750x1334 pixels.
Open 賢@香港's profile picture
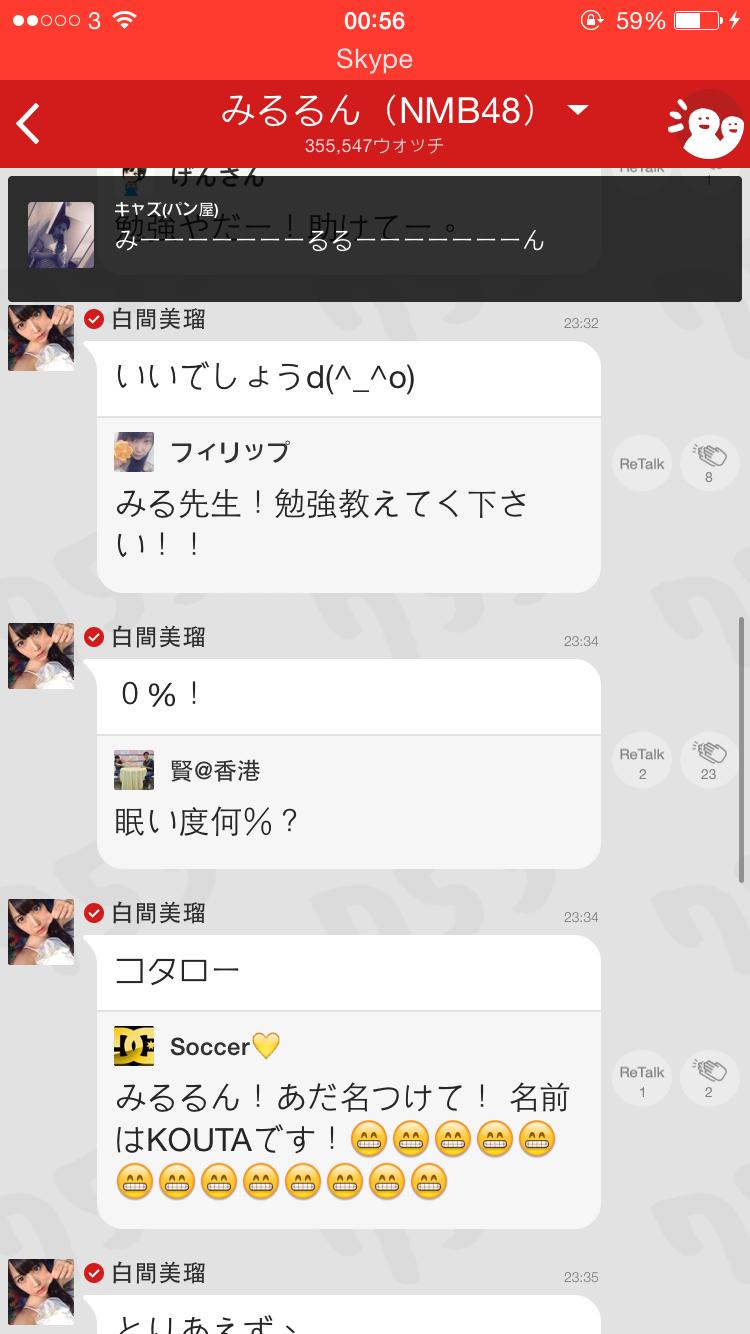(134, 770)
